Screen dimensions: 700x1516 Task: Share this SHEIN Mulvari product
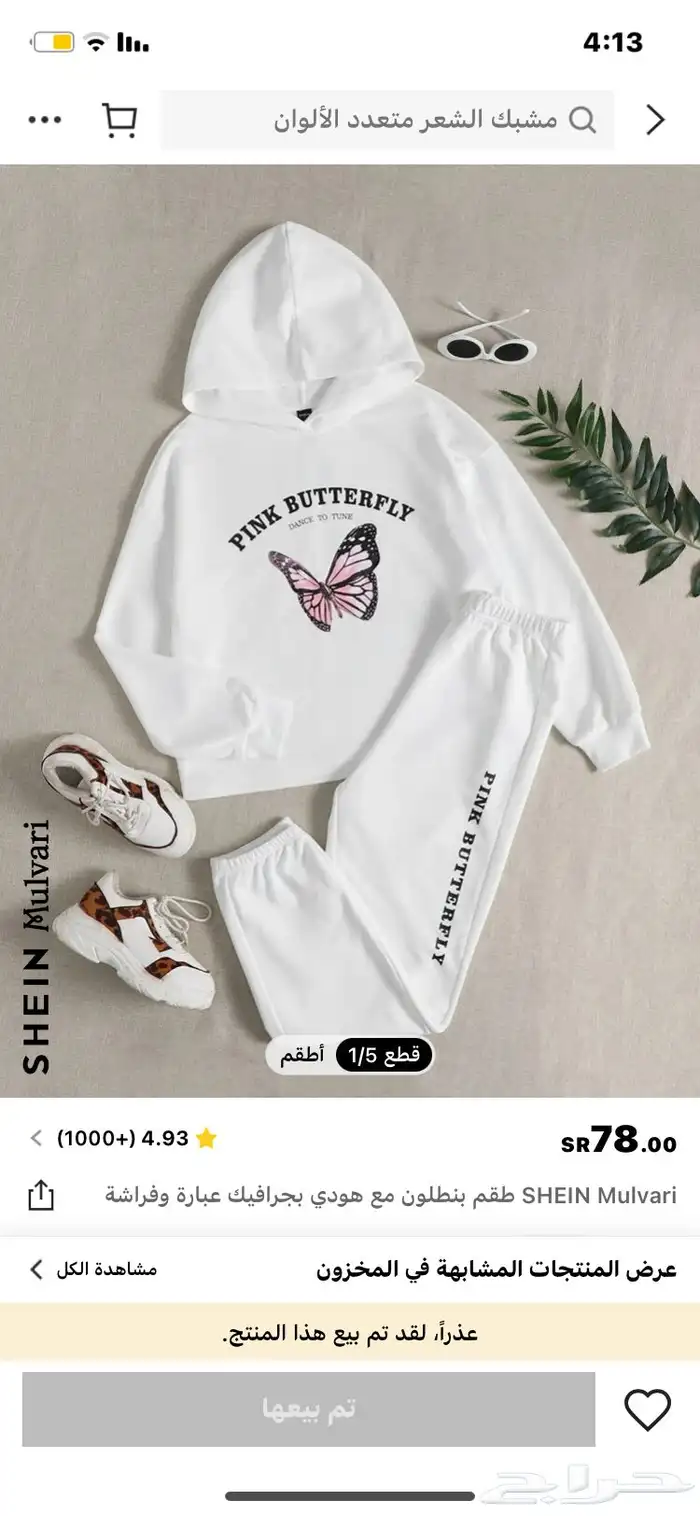pos(41,1195)
